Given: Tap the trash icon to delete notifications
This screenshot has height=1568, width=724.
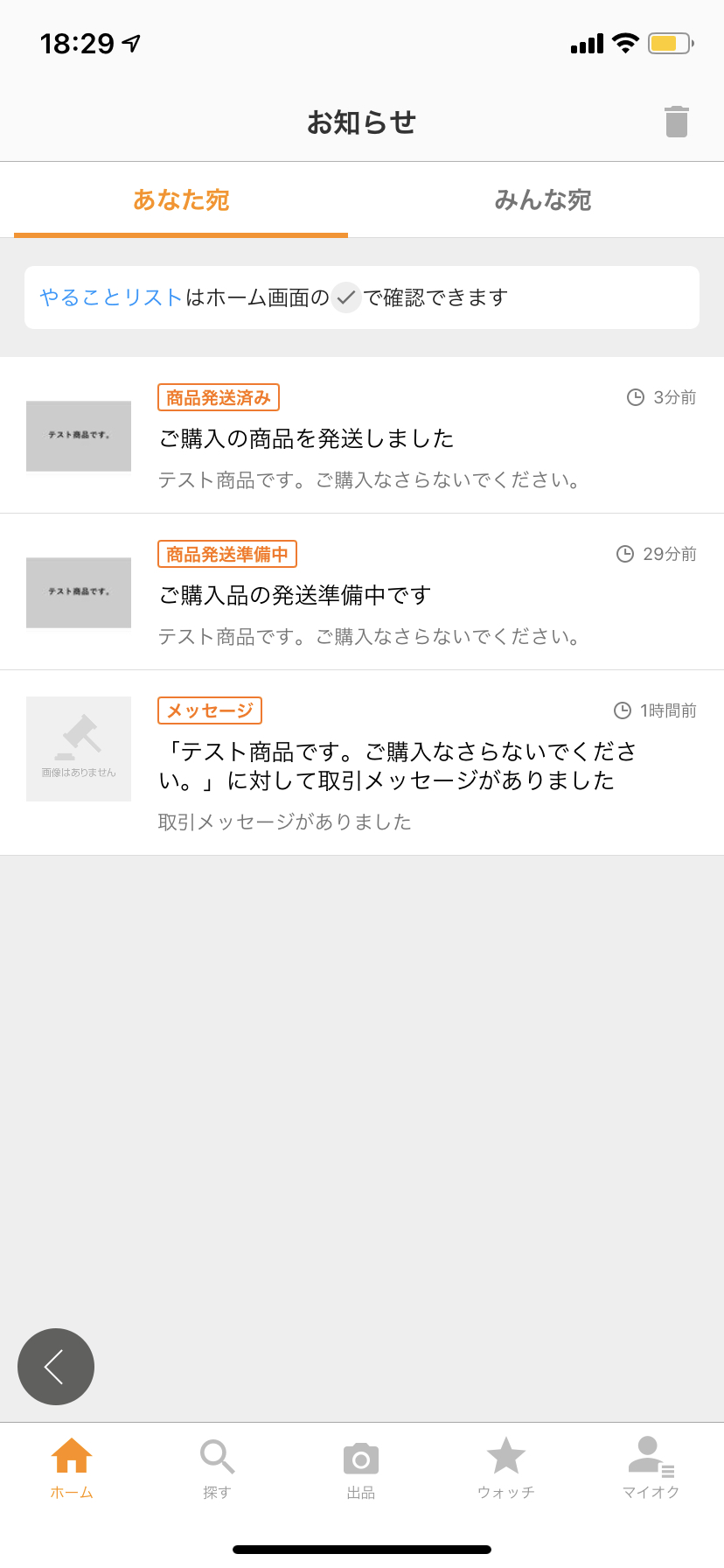Looking at the screenshot, I should coord(676,122).
